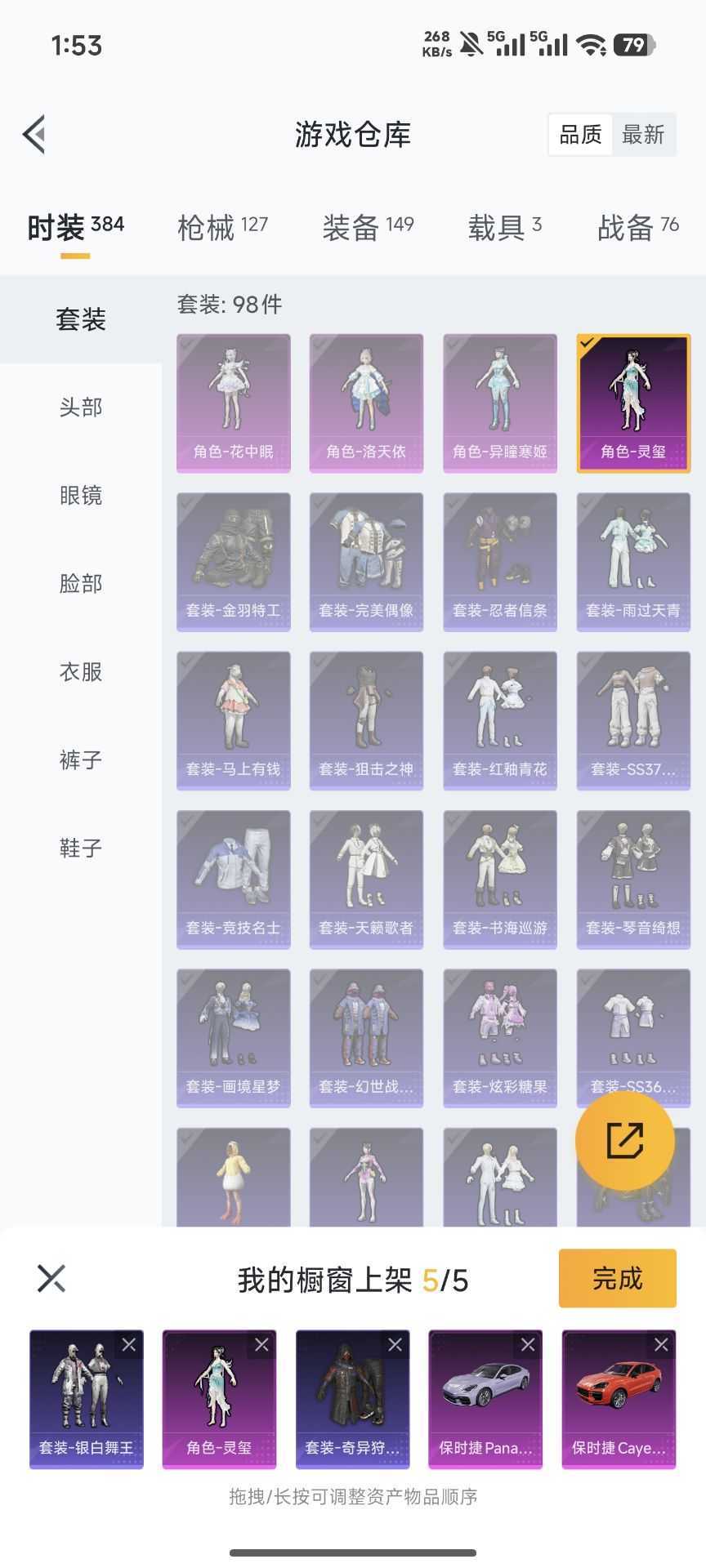
Task: Open the 装备 tab
Action: point(368,228)
